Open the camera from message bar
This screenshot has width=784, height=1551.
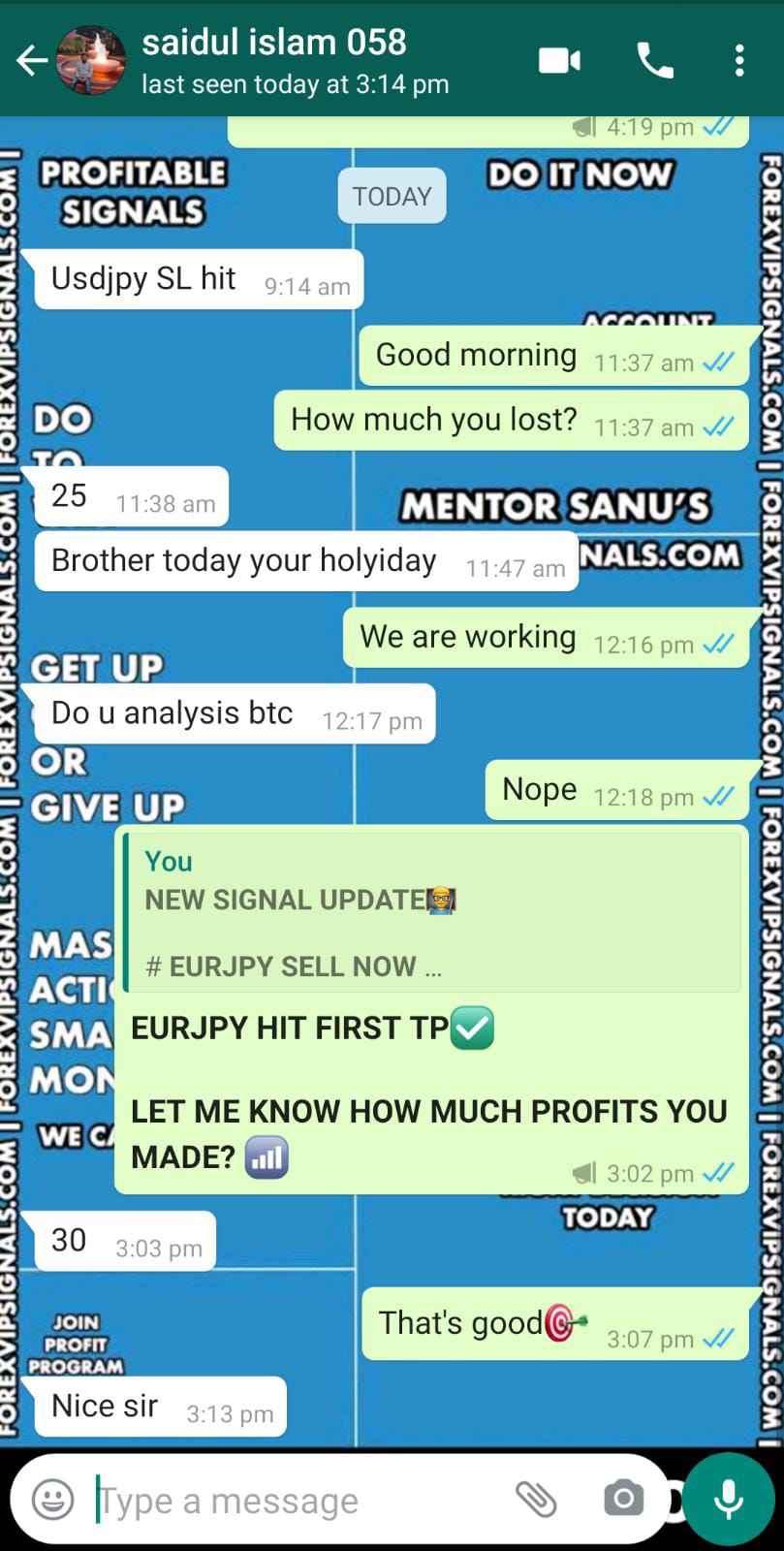point(623,1500)
